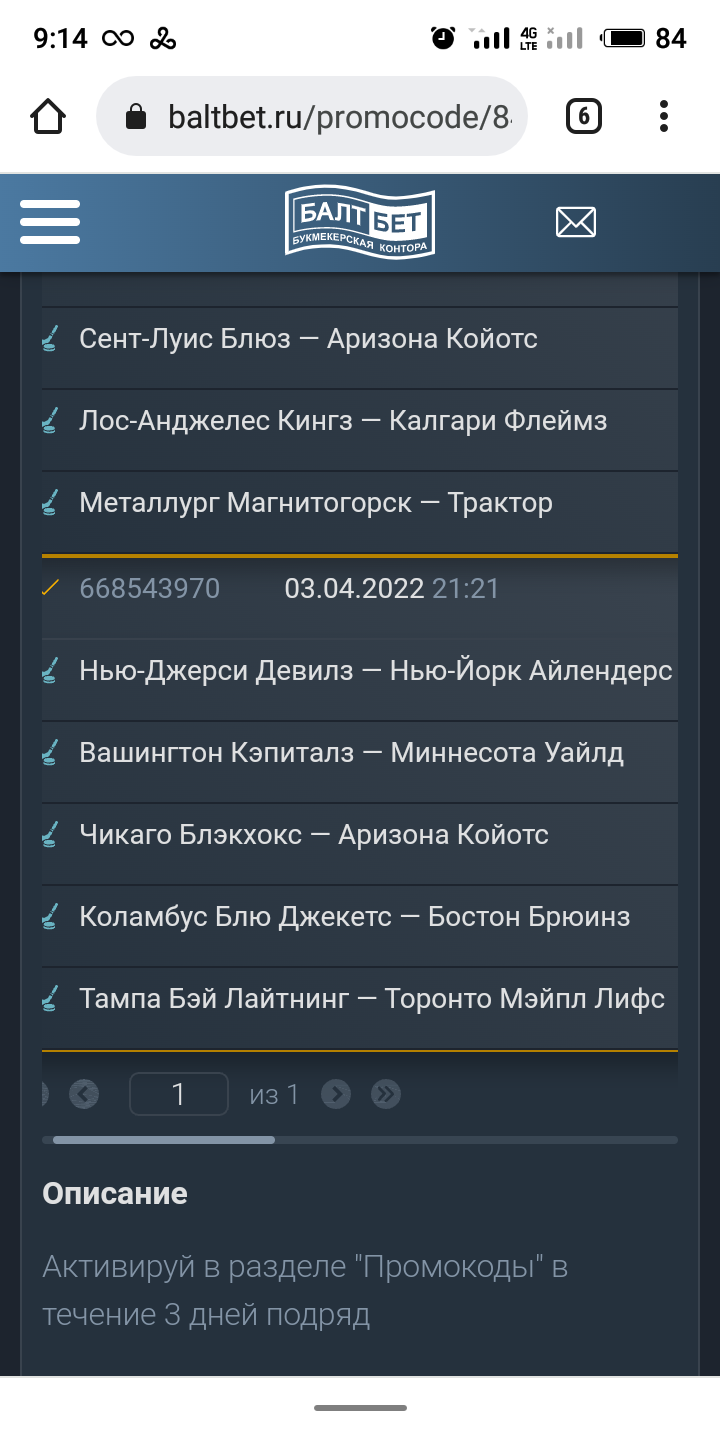Viewport: 720px width, 1440px height.
Task: Edit the page number field
Action: (x=179, y=1095)
